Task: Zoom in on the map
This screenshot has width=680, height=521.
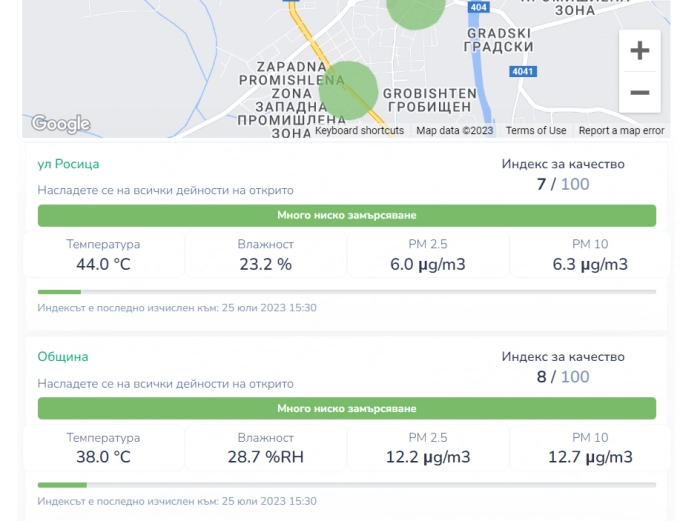Action: [x=639, y=51]
